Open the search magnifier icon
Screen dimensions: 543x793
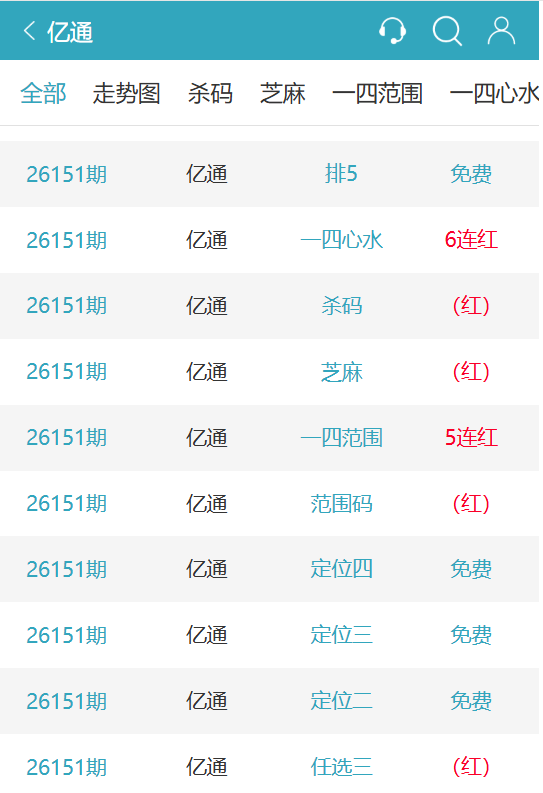pos(447,31)
